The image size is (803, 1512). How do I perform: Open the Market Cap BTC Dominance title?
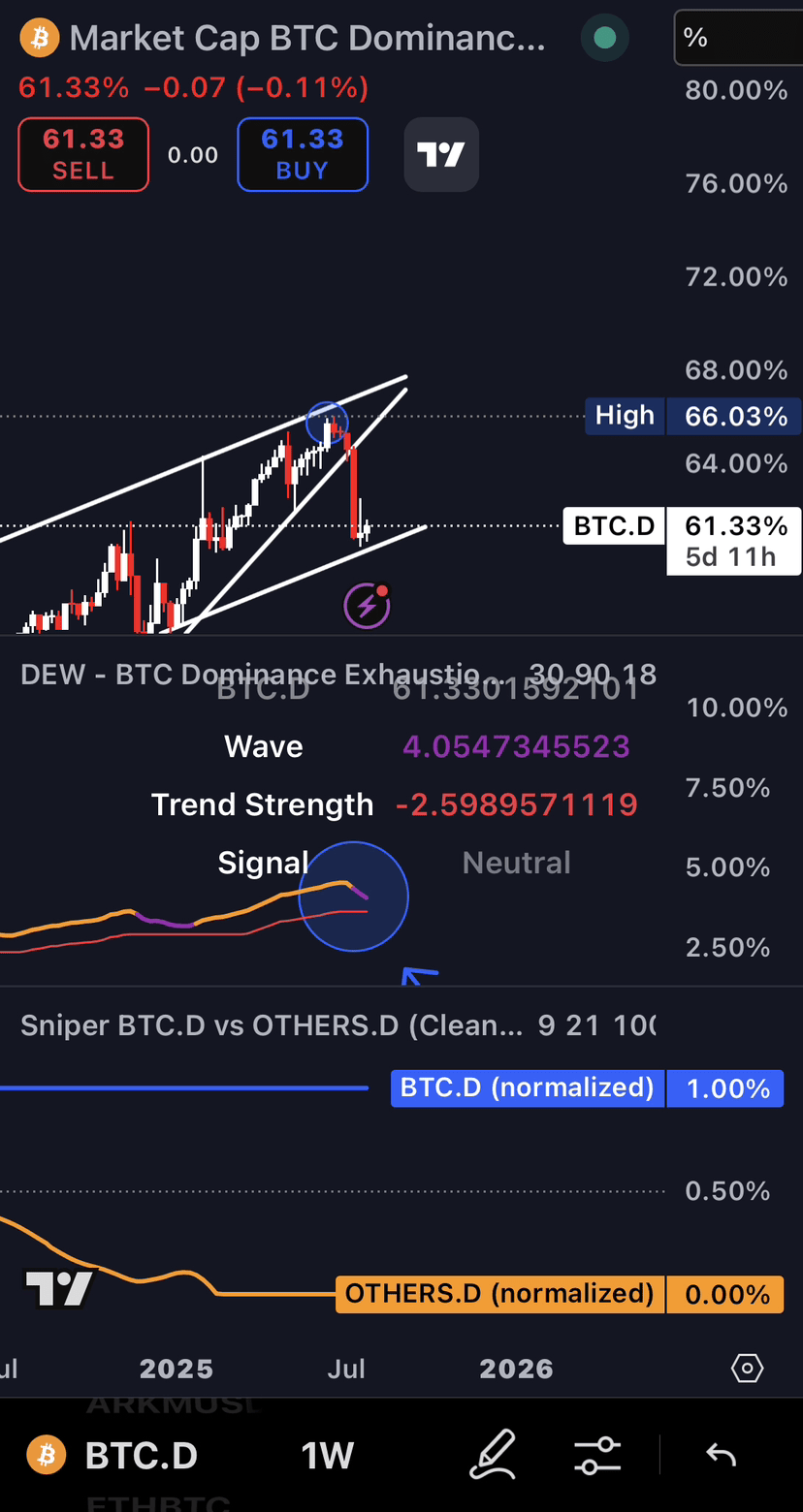(306, 38)
